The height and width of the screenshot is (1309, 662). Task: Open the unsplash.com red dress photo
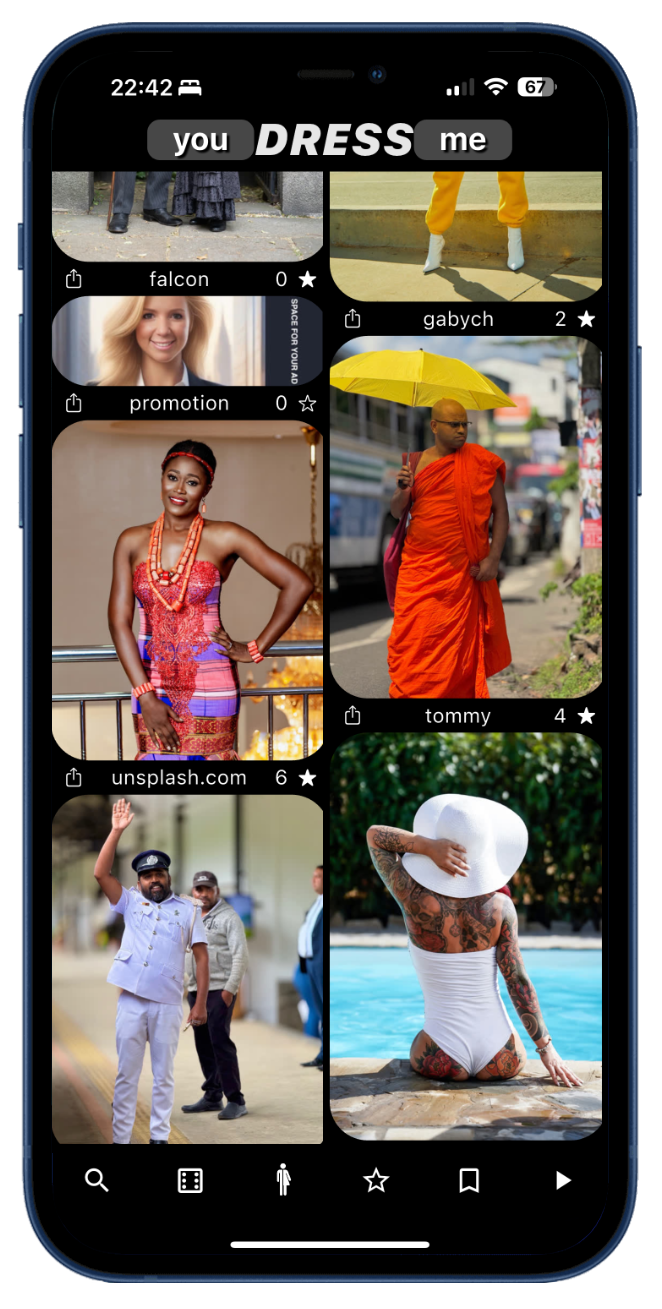(187, 590)
